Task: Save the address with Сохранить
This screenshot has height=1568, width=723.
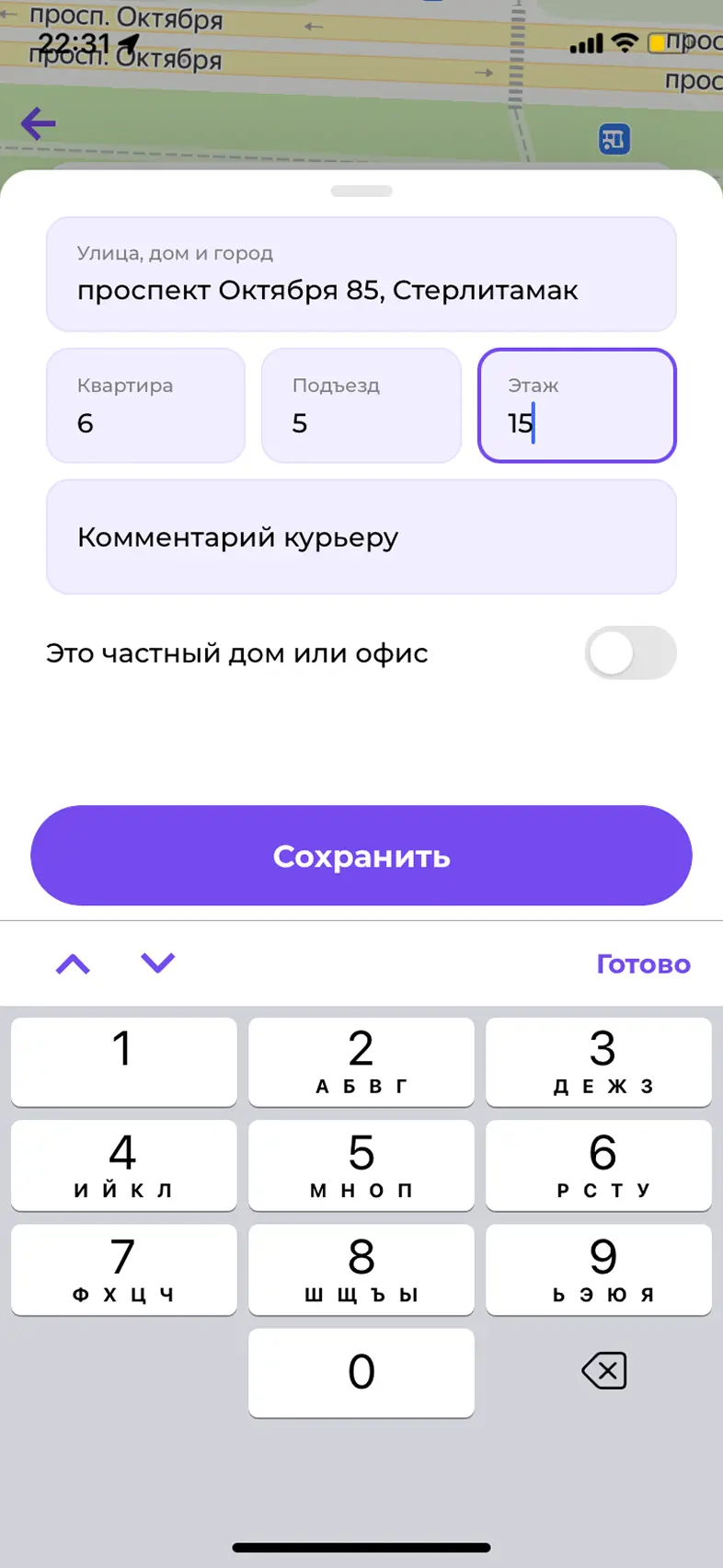Action: point(361,856)
